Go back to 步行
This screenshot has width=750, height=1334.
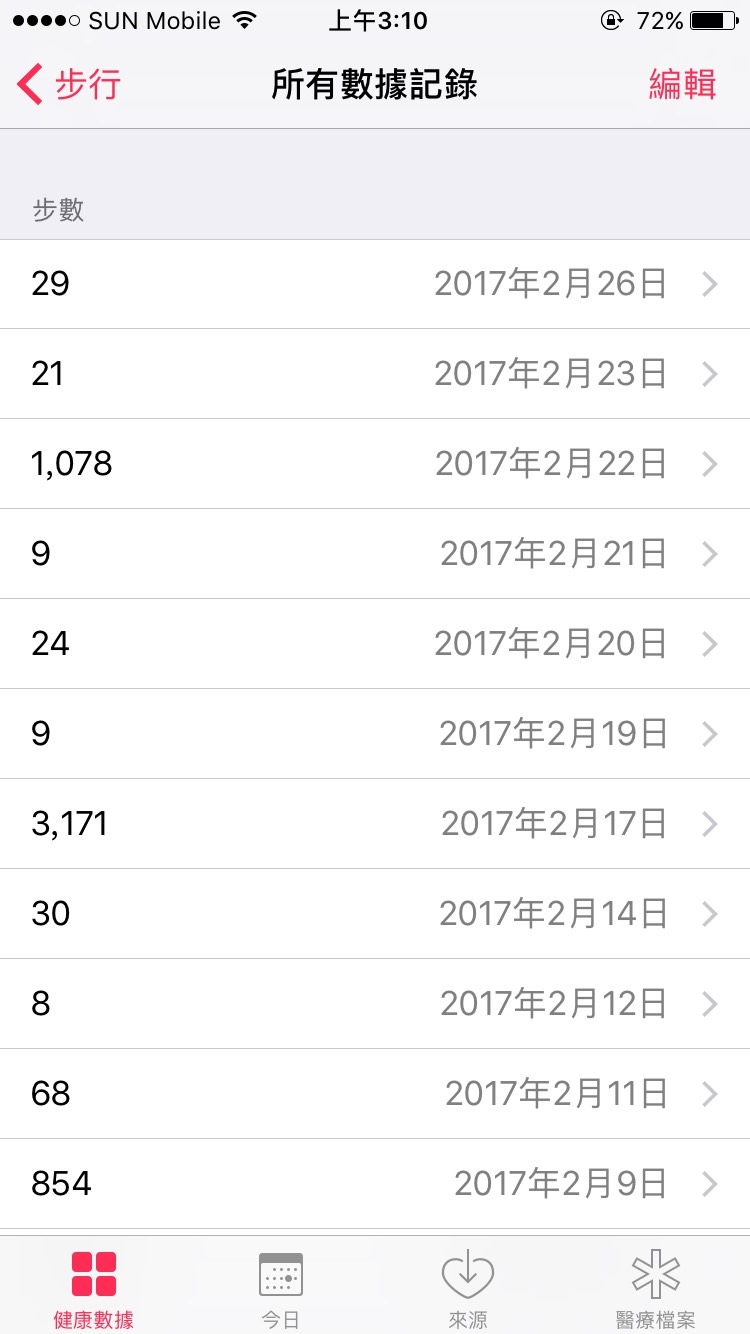pyautogui.click(x=68, y=84)
